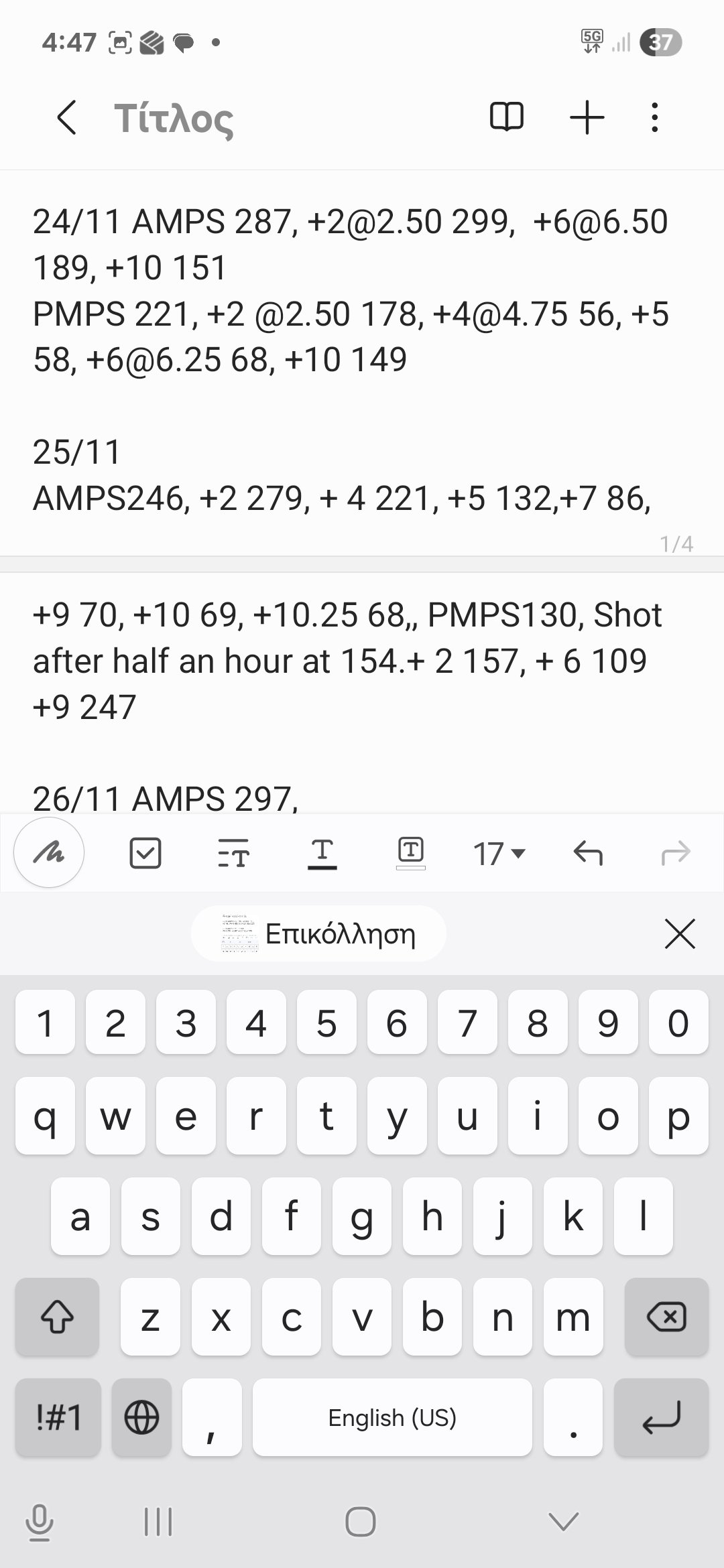This screenshot has height=1568, width=724.
Task: Open the font size 17 dropdown
Action: 499,854
